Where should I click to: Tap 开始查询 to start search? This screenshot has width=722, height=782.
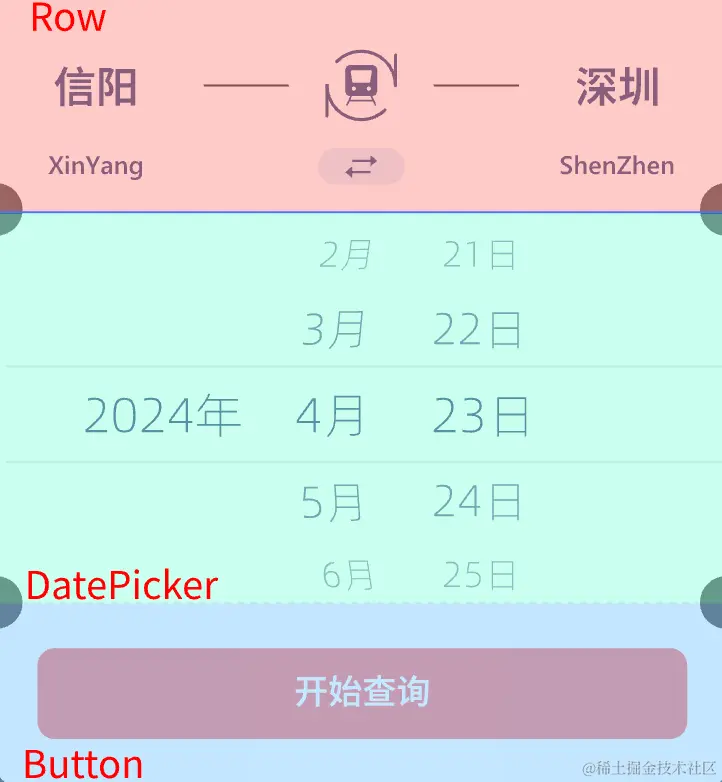click(x=362, y=693)
